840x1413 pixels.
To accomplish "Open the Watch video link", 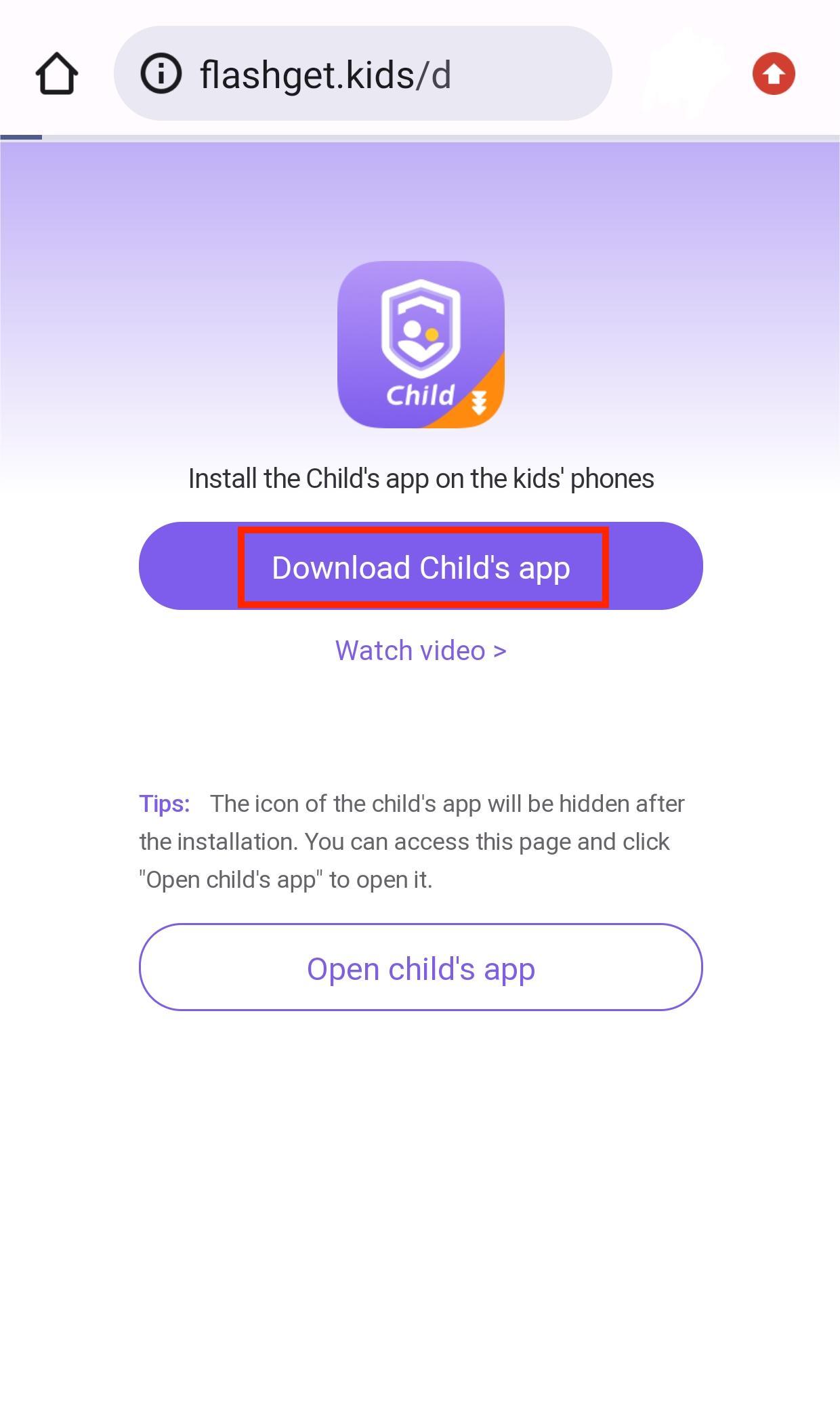I will click(x=421, y=651).
